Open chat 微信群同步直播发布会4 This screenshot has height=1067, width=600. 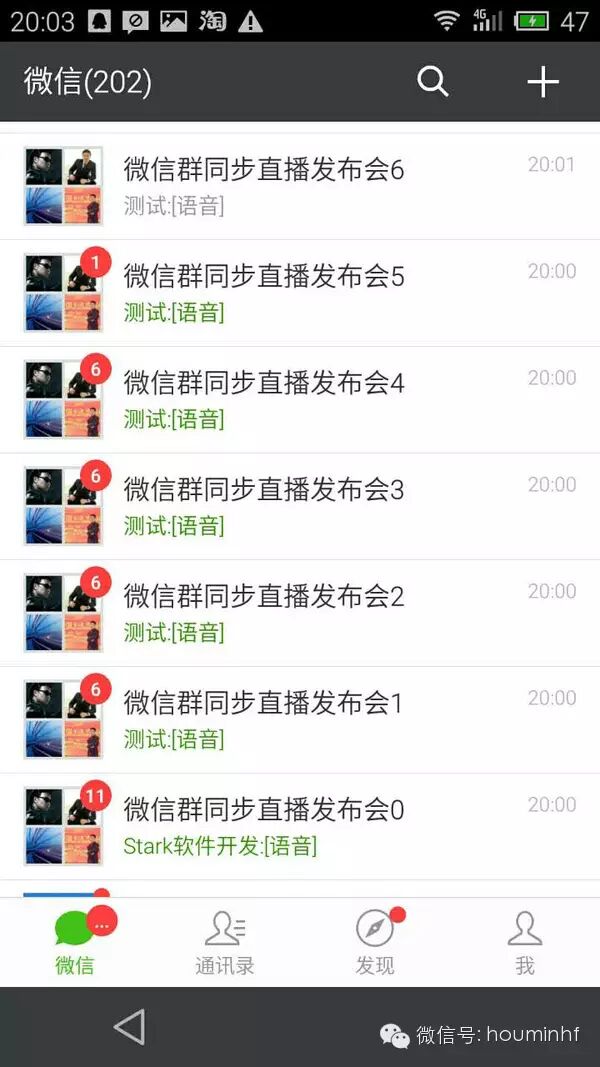[300, 399]
